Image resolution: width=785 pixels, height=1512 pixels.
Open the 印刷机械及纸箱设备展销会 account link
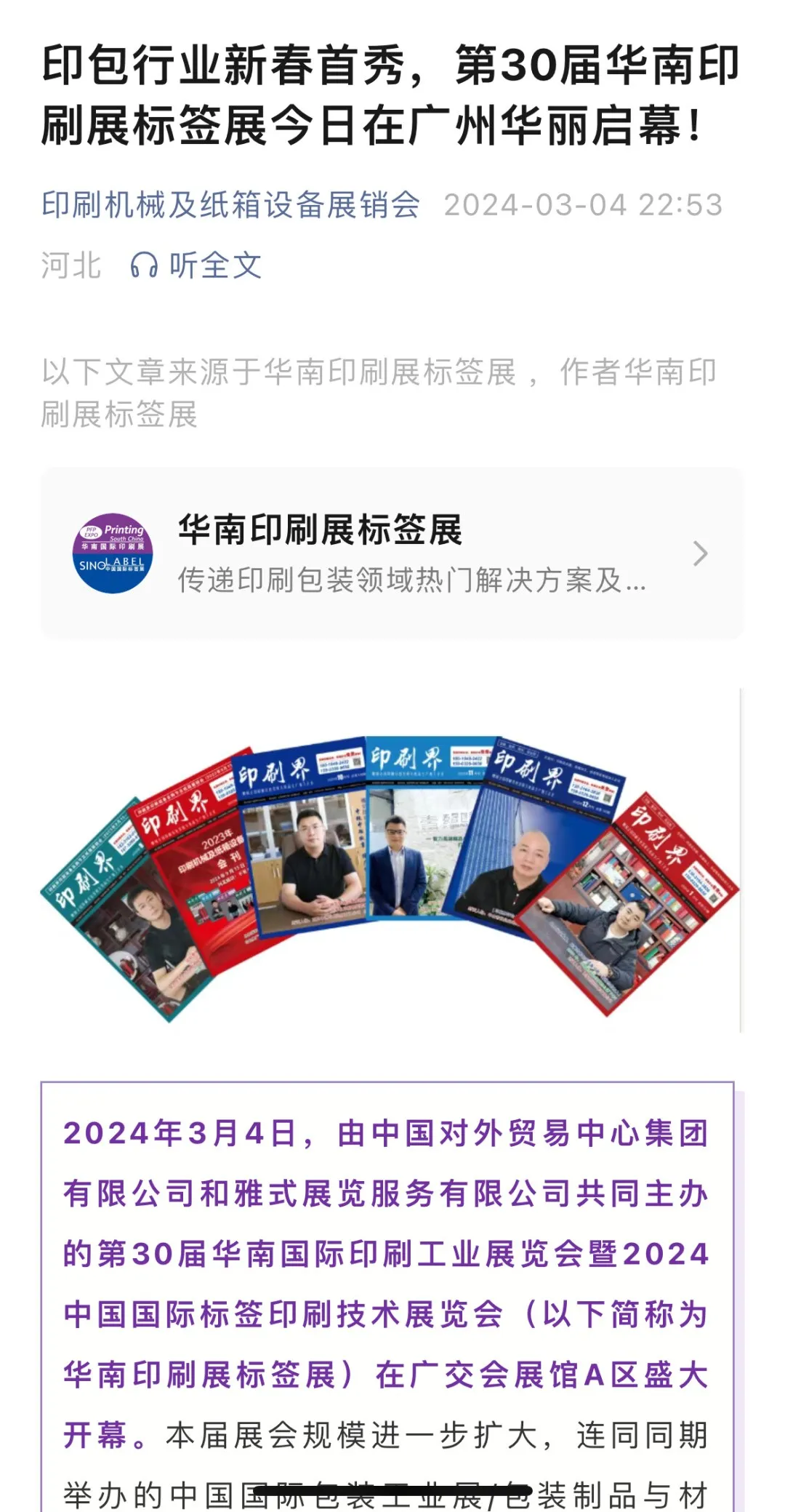[230, 205]
